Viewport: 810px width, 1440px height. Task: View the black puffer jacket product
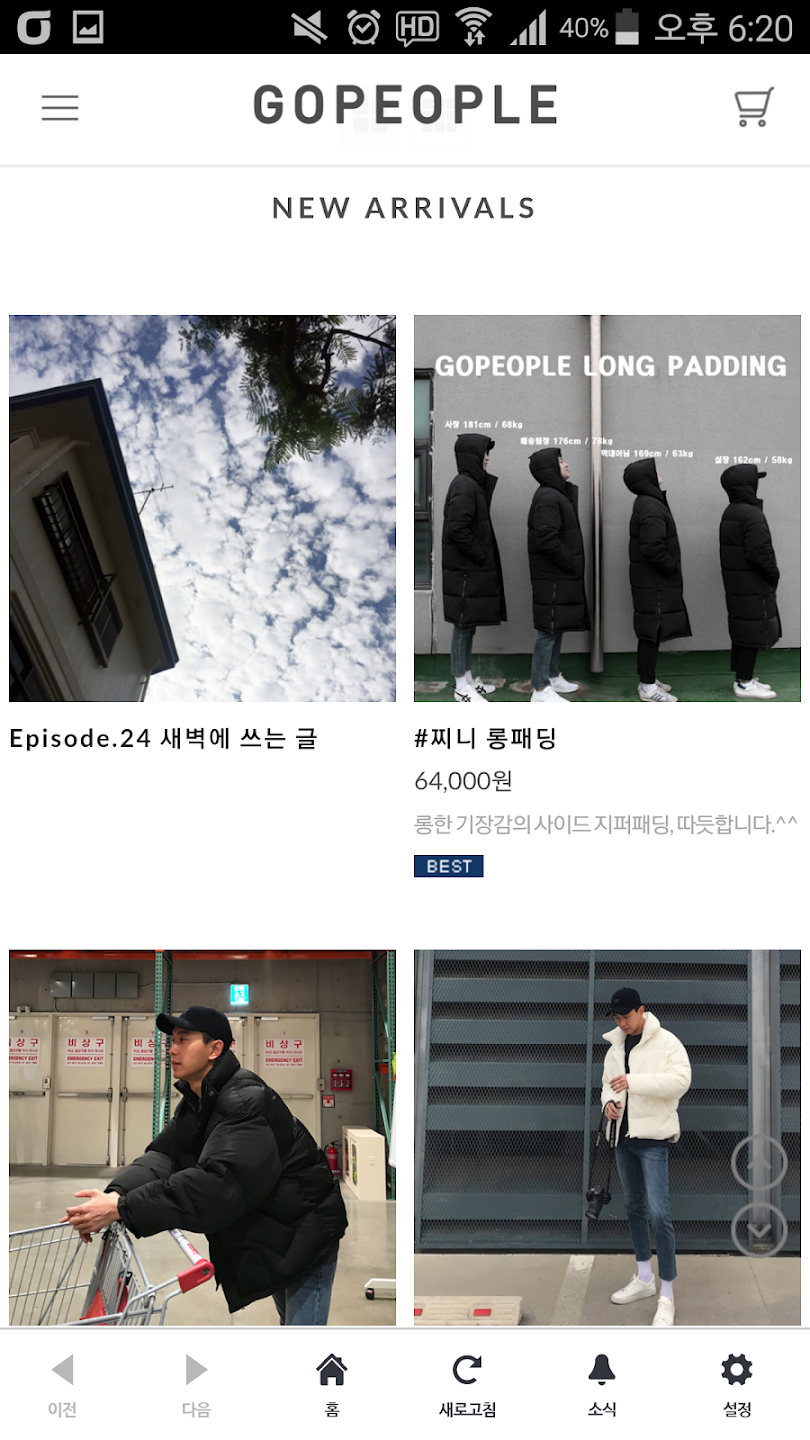[202, 1137]
